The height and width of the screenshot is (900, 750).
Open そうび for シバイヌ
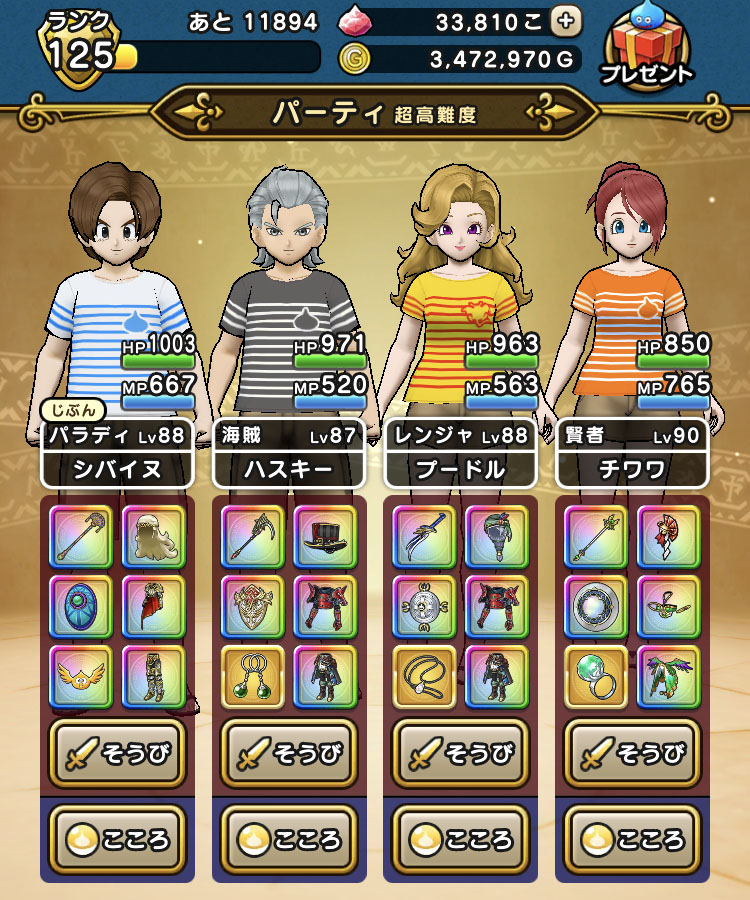117,754
